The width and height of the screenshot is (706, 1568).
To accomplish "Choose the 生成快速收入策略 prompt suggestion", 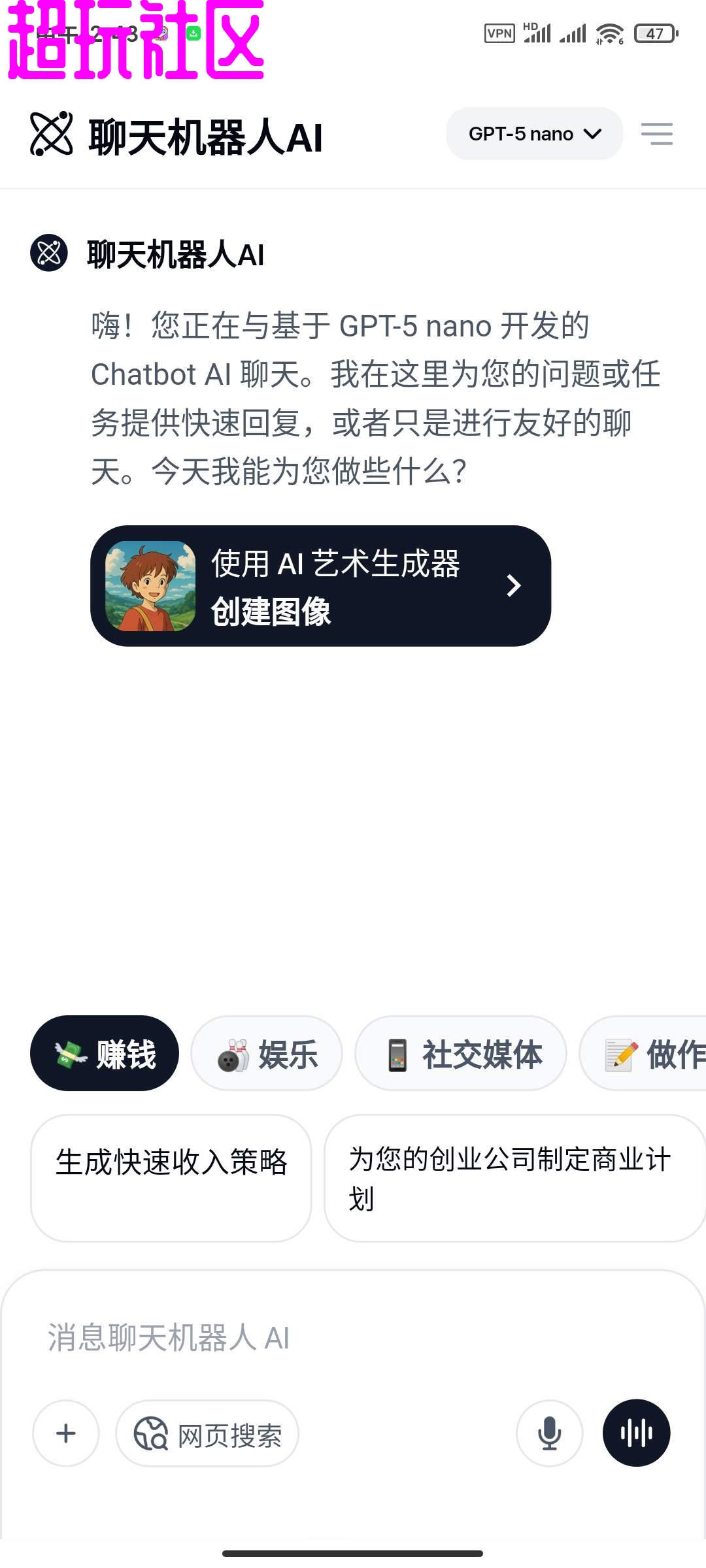I will [171, 1177].
